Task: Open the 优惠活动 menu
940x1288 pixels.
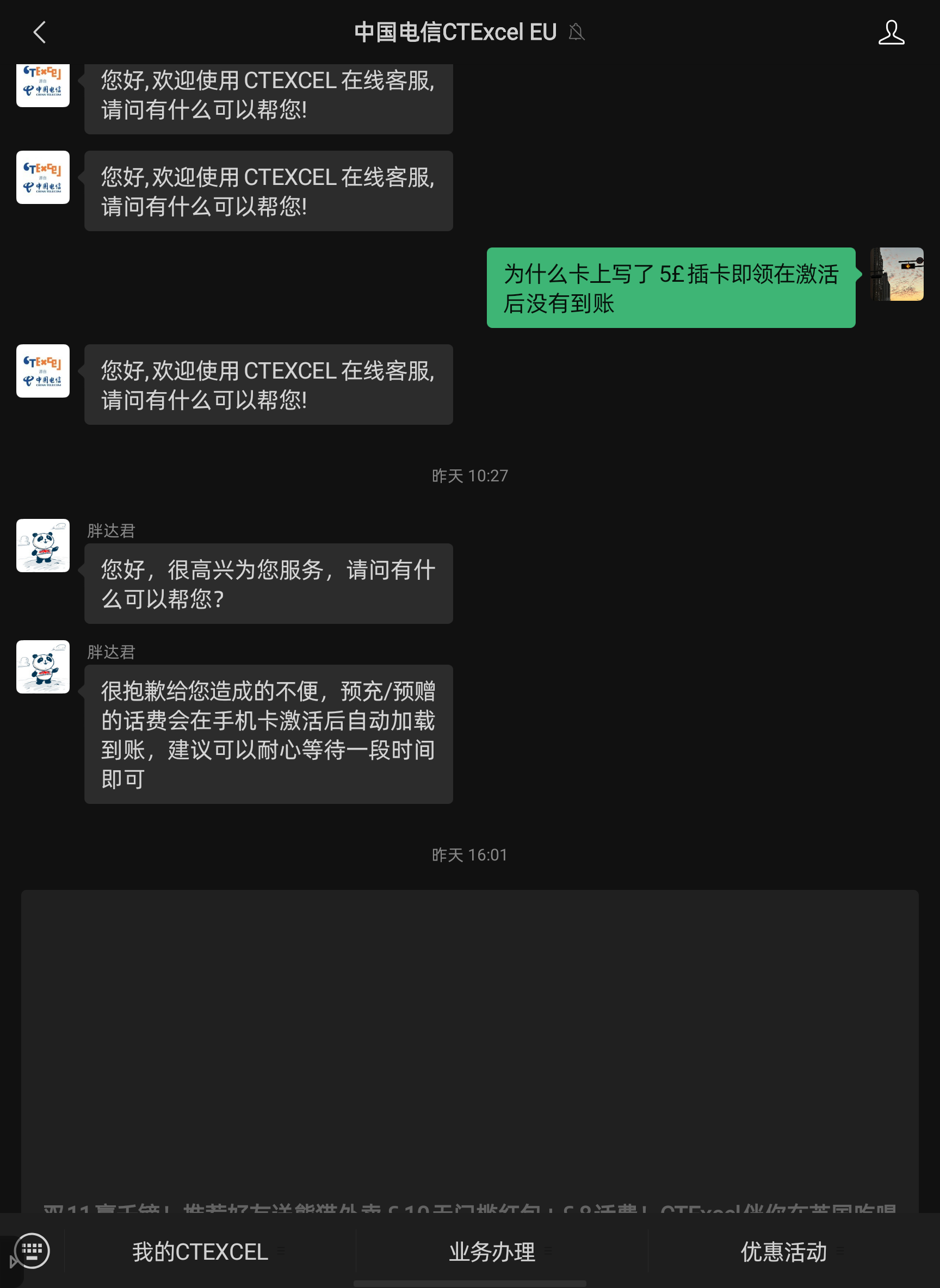Action: coord(784,1250)
